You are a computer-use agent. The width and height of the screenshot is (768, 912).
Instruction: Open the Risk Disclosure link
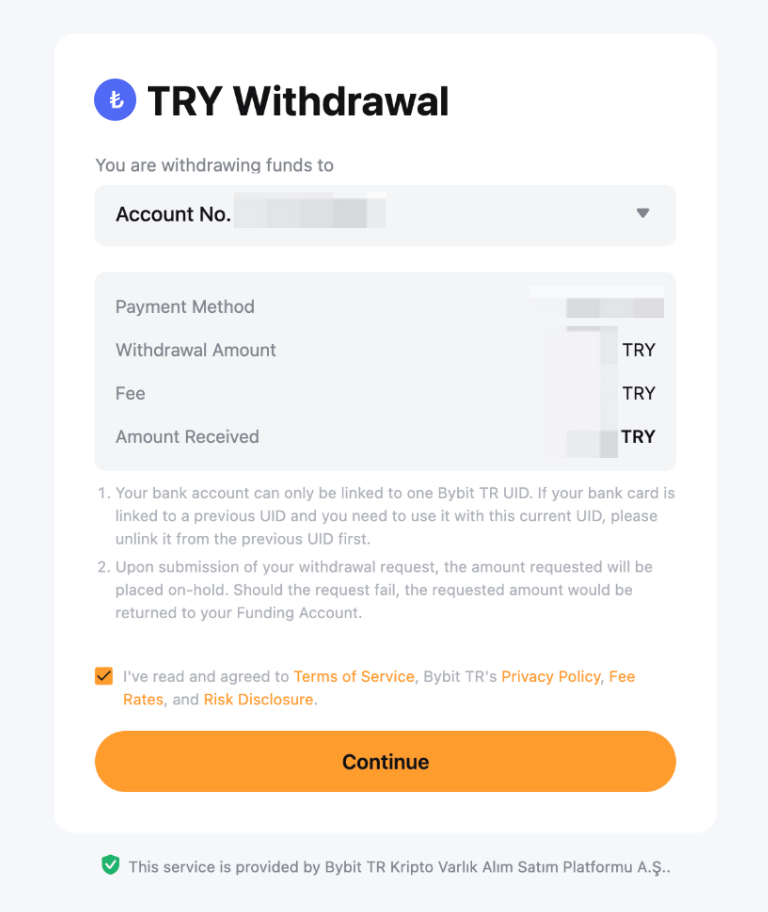point(258,700)
